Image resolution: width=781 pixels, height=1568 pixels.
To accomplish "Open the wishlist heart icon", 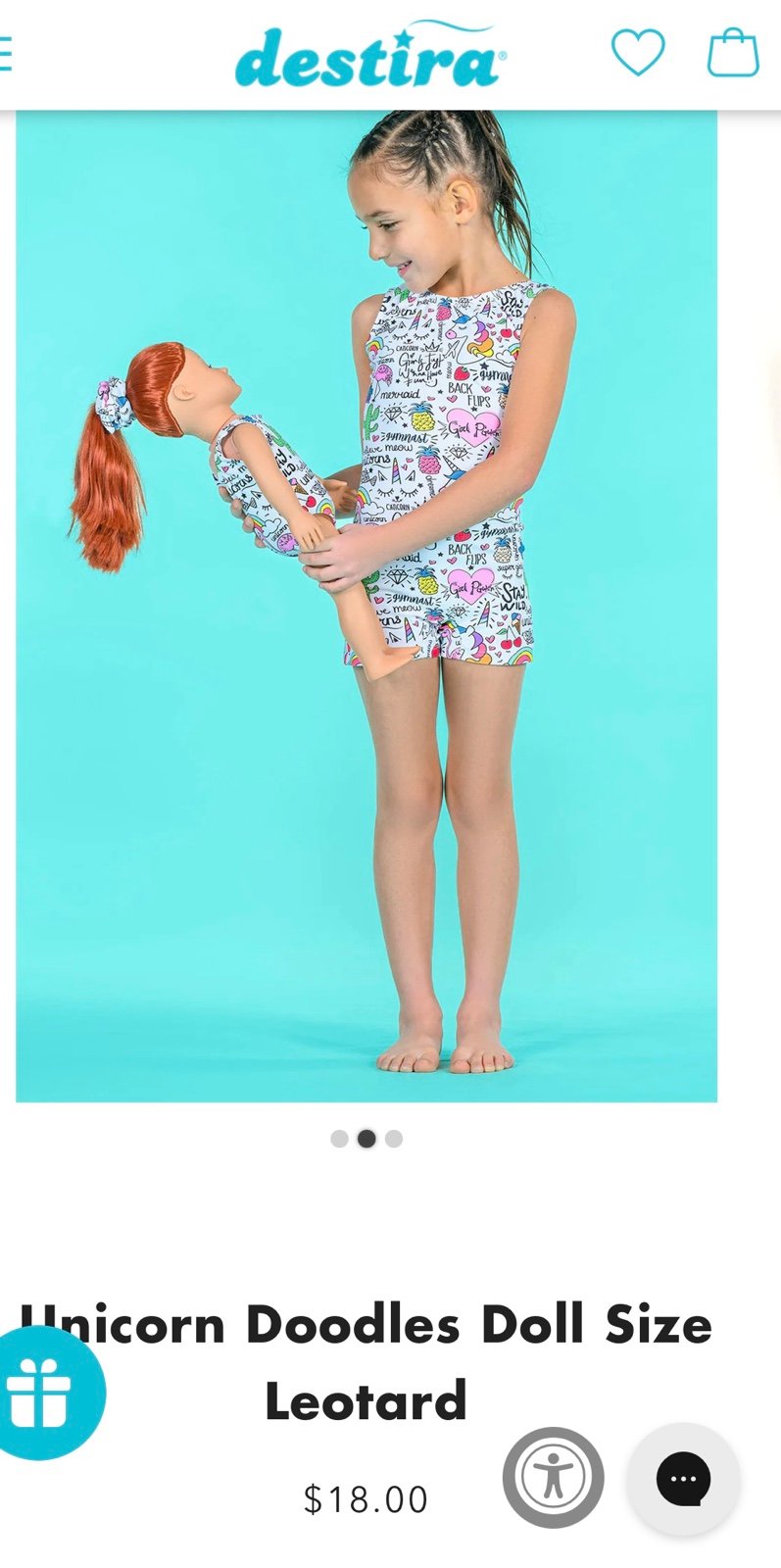I will pyautogui.click(x=638, y=52).
